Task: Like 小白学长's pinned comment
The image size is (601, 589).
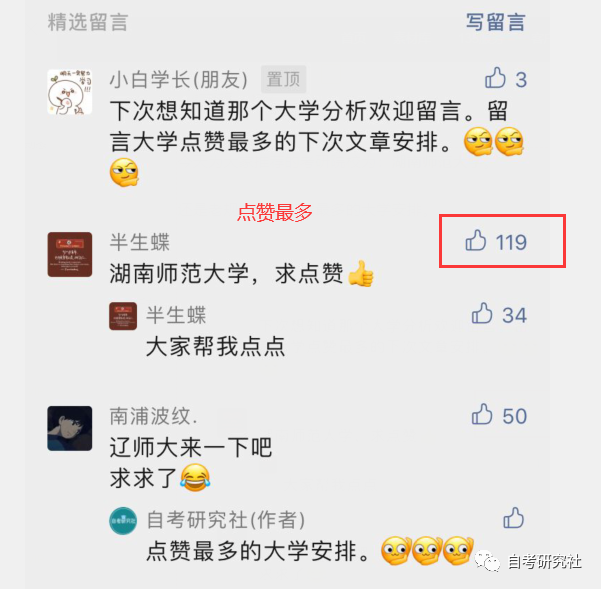Action: point(495,79)
